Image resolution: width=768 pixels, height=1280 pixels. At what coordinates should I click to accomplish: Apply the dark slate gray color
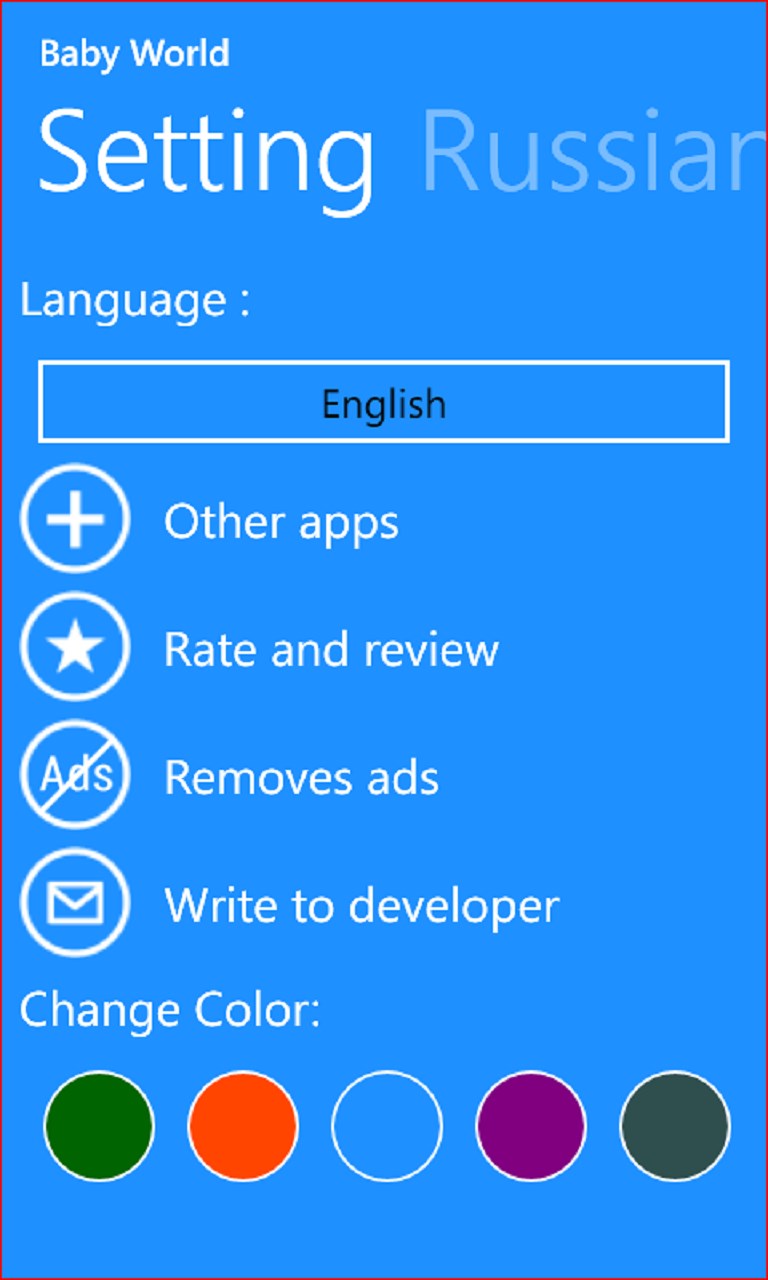[x=675, y=1126]
